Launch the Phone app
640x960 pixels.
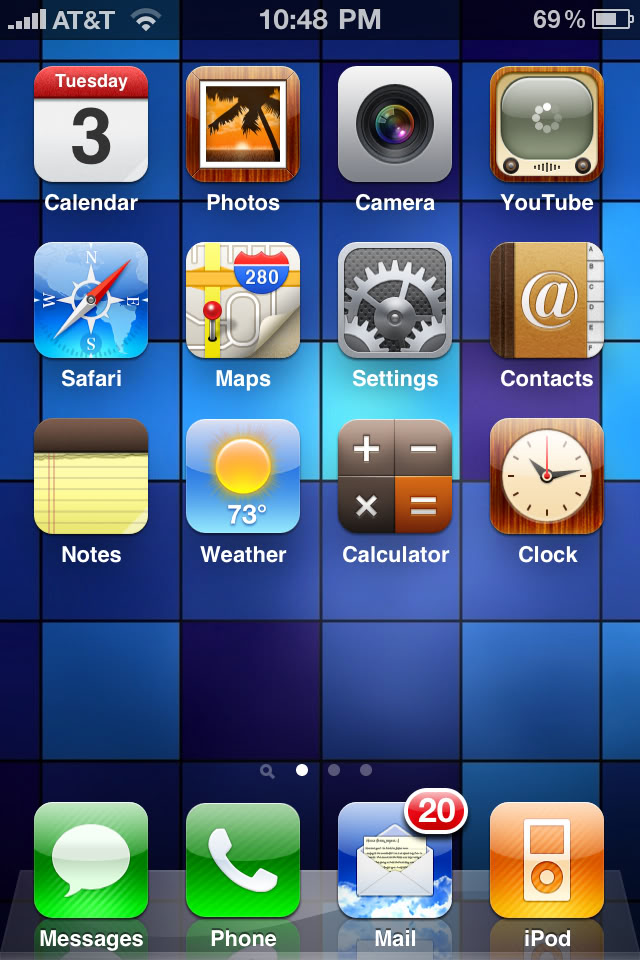(x=243, y=860)
